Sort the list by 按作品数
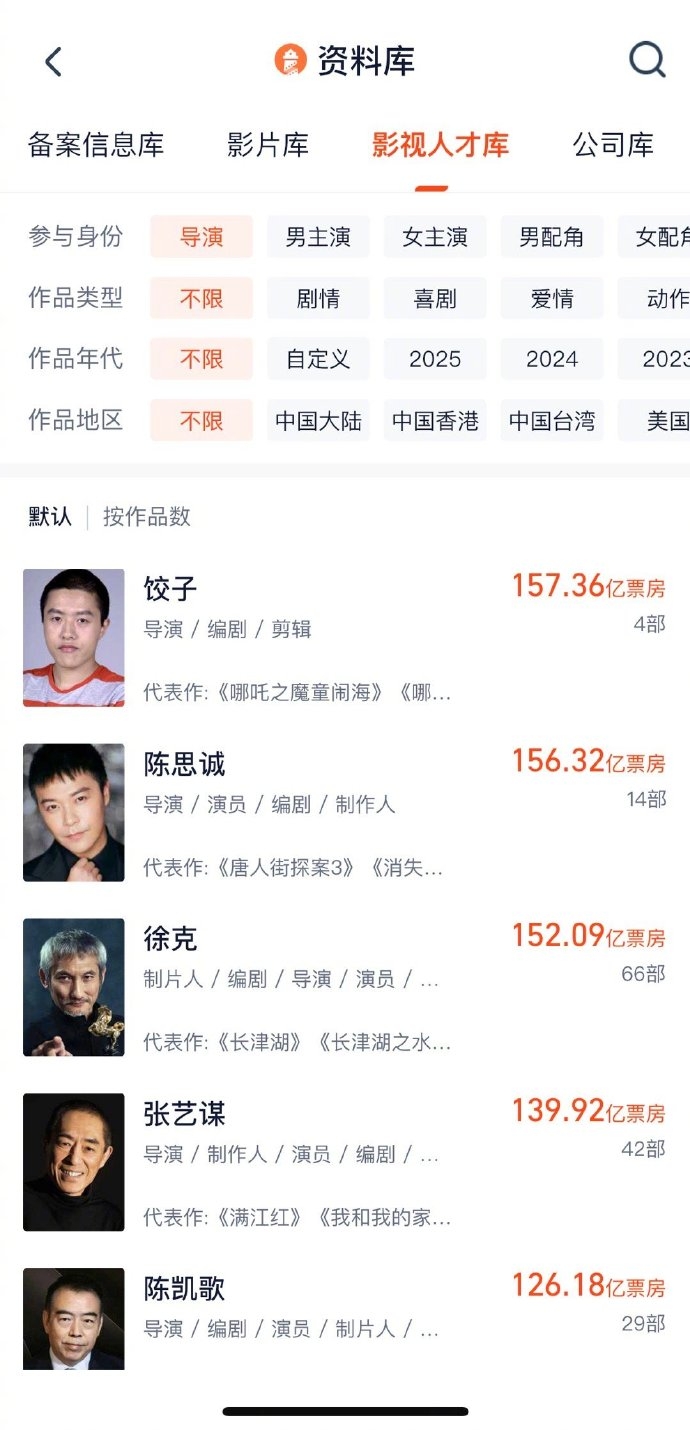Image resolution: width=690 pixels, height=1430 pixels. 146,517
